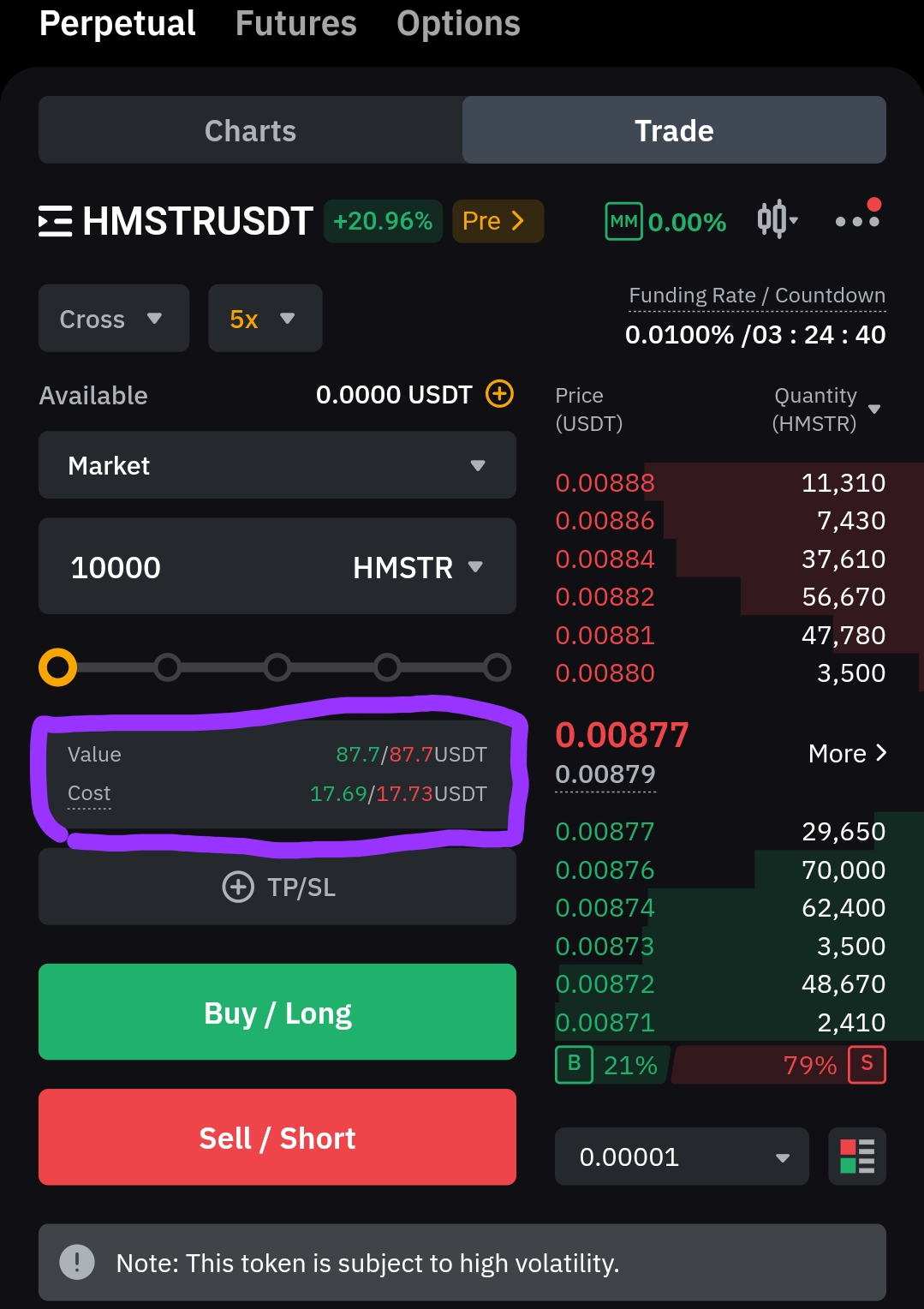The height and width of the screenshot is (1309, 924).
Task: Open the three-dot more menu
Action: (857, 220)
